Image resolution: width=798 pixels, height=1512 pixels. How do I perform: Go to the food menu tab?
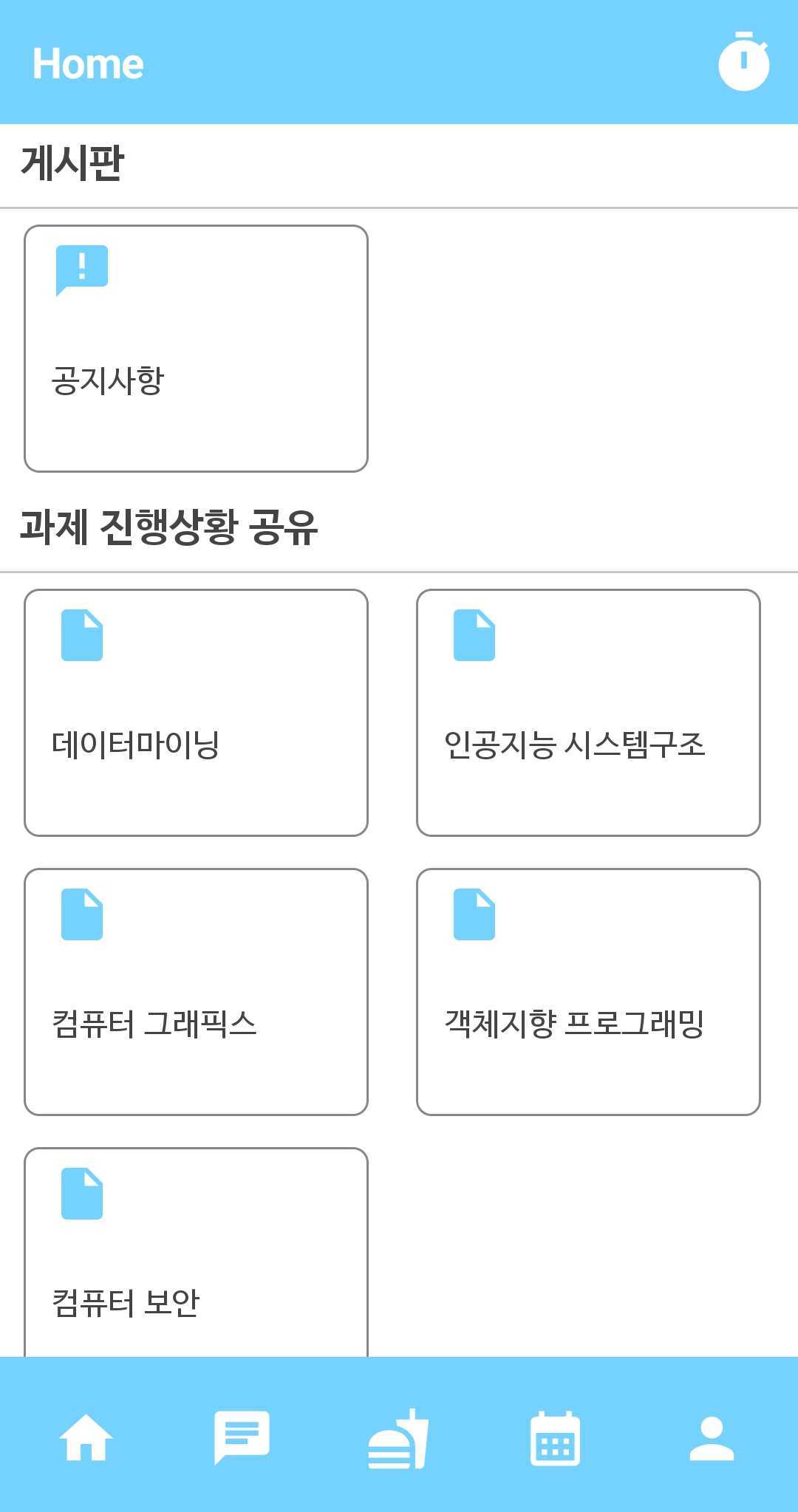click(398, 1439)
